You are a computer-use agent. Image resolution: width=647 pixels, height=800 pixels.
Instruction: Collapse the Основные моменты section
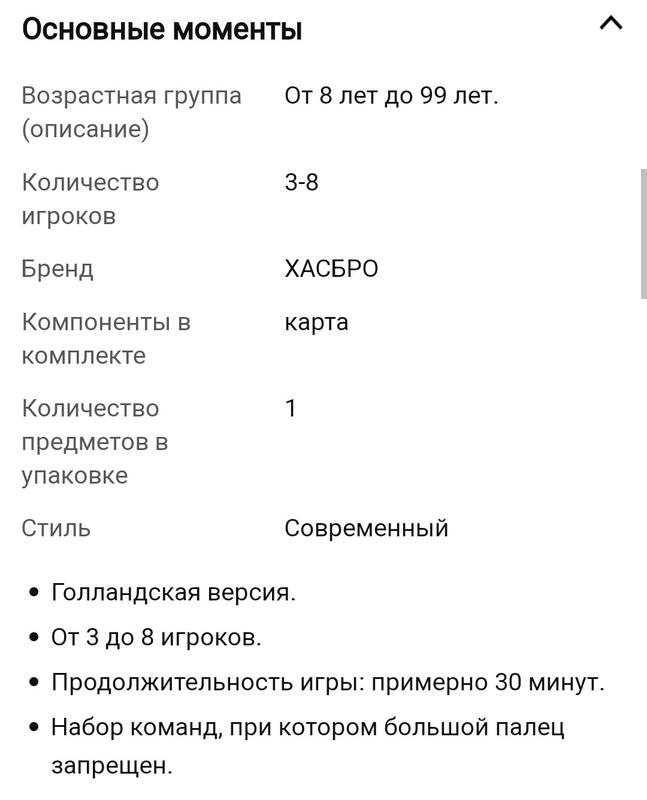coord(610,25)
